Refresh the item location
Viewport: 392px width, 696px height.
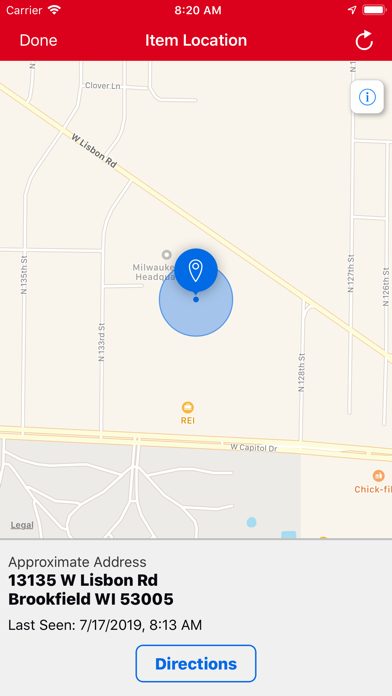[x=364, y=40]
